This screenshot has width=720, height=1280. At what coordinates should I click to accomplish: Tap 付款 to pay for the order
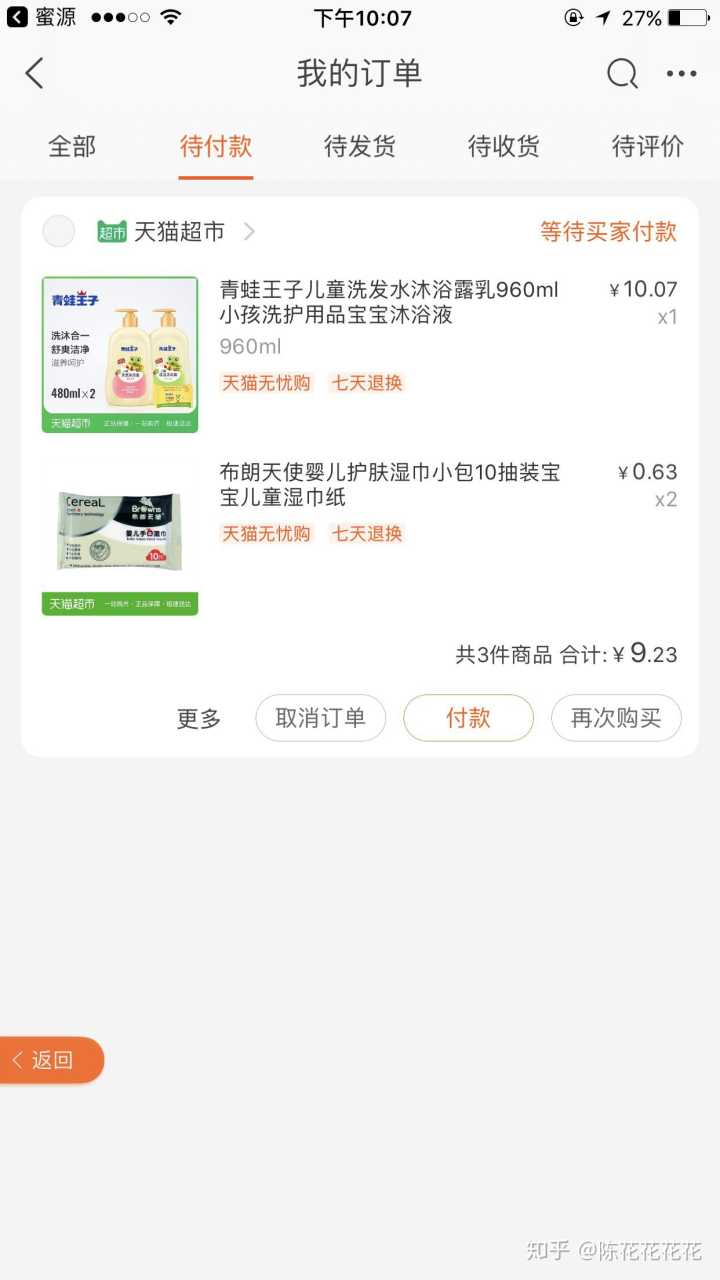pos(468,718)
